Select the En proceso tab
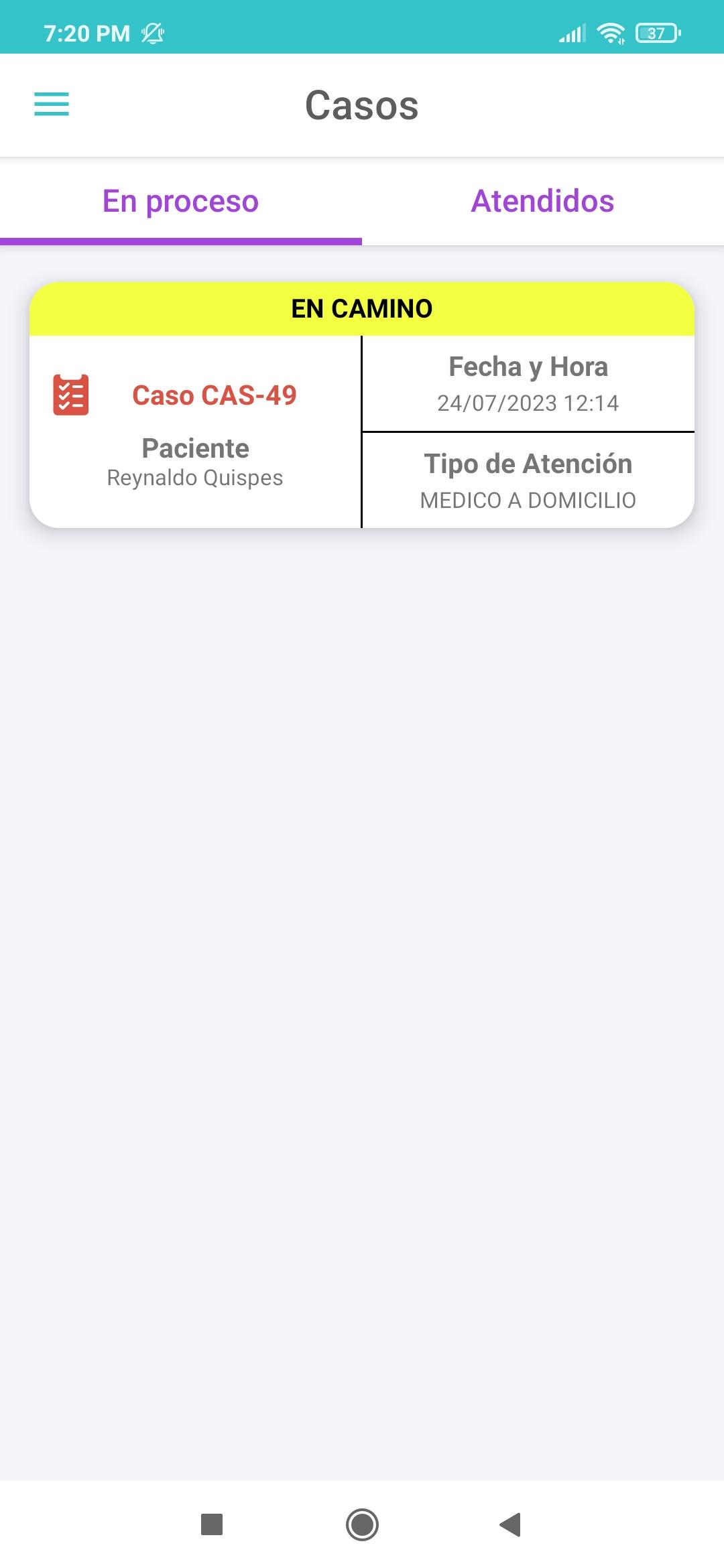 [x=181, y=202]
